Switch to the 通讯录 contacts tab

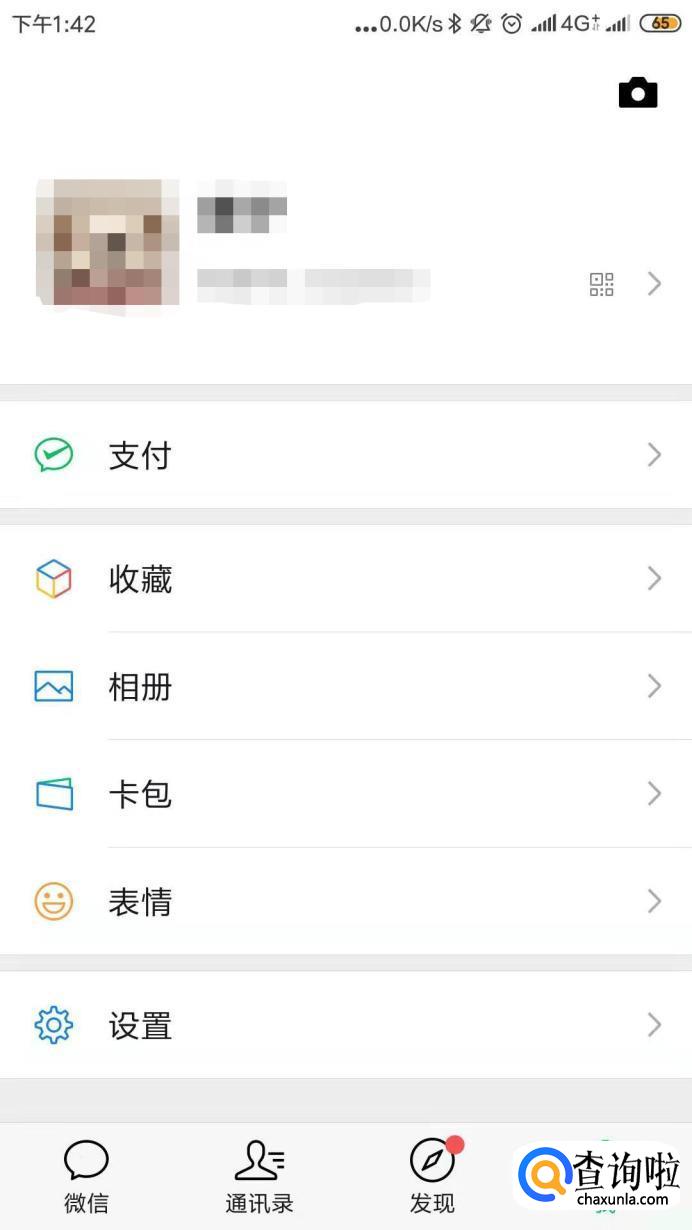pos(259,1177)
